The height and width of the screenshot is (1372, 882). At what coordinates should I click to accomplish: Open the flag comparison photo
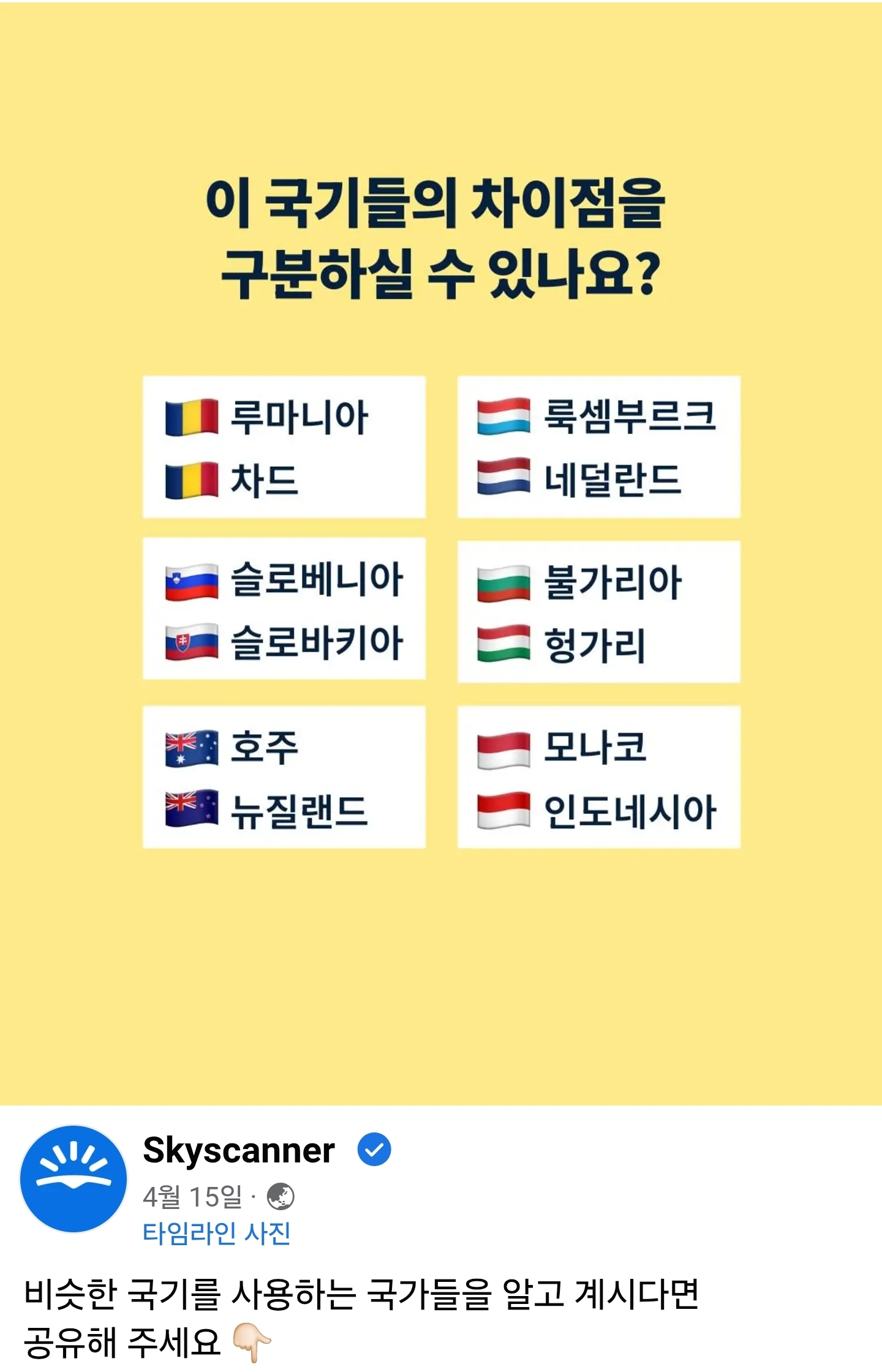(441, 551)
